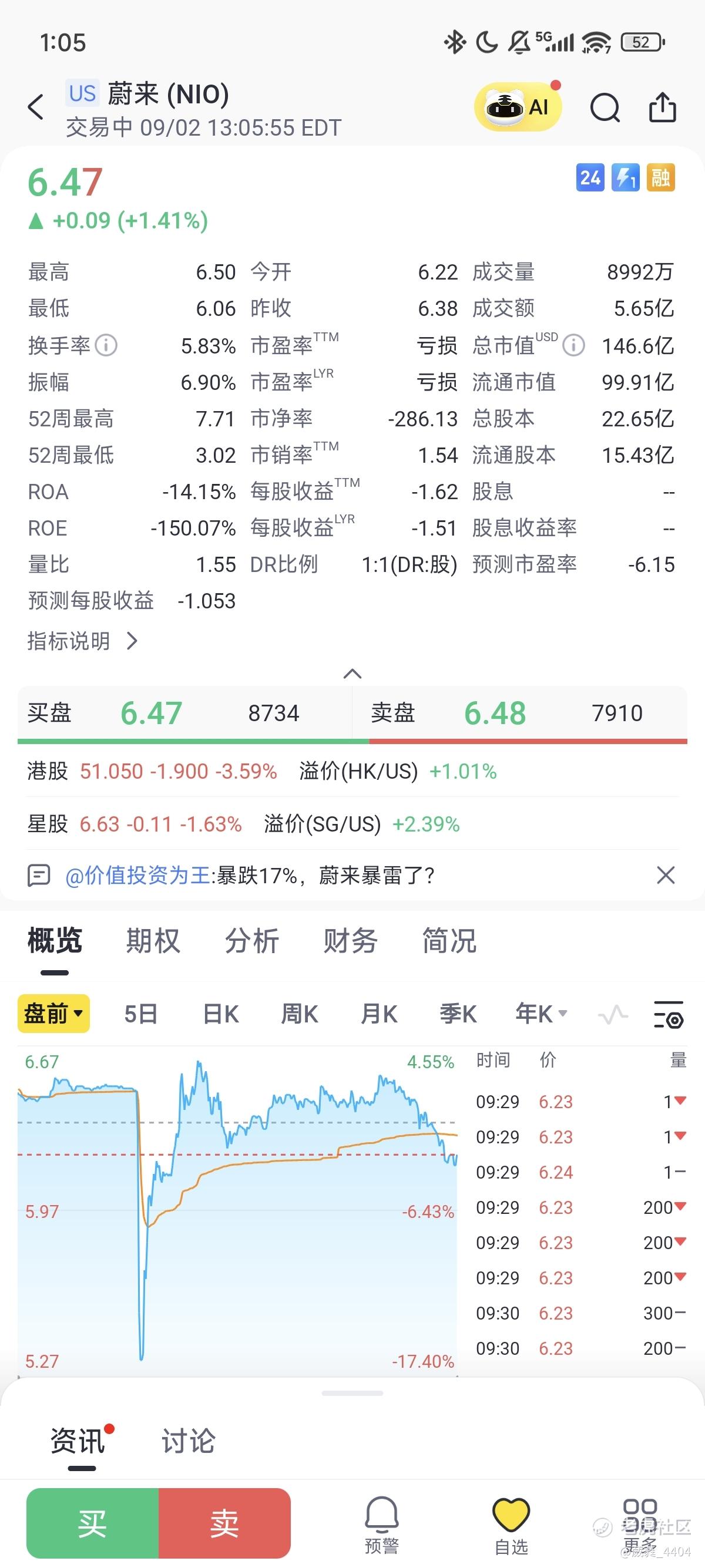705x1568 pixels.
Task: Switch to the 讨论 section
Action: tap(188, 1441)
